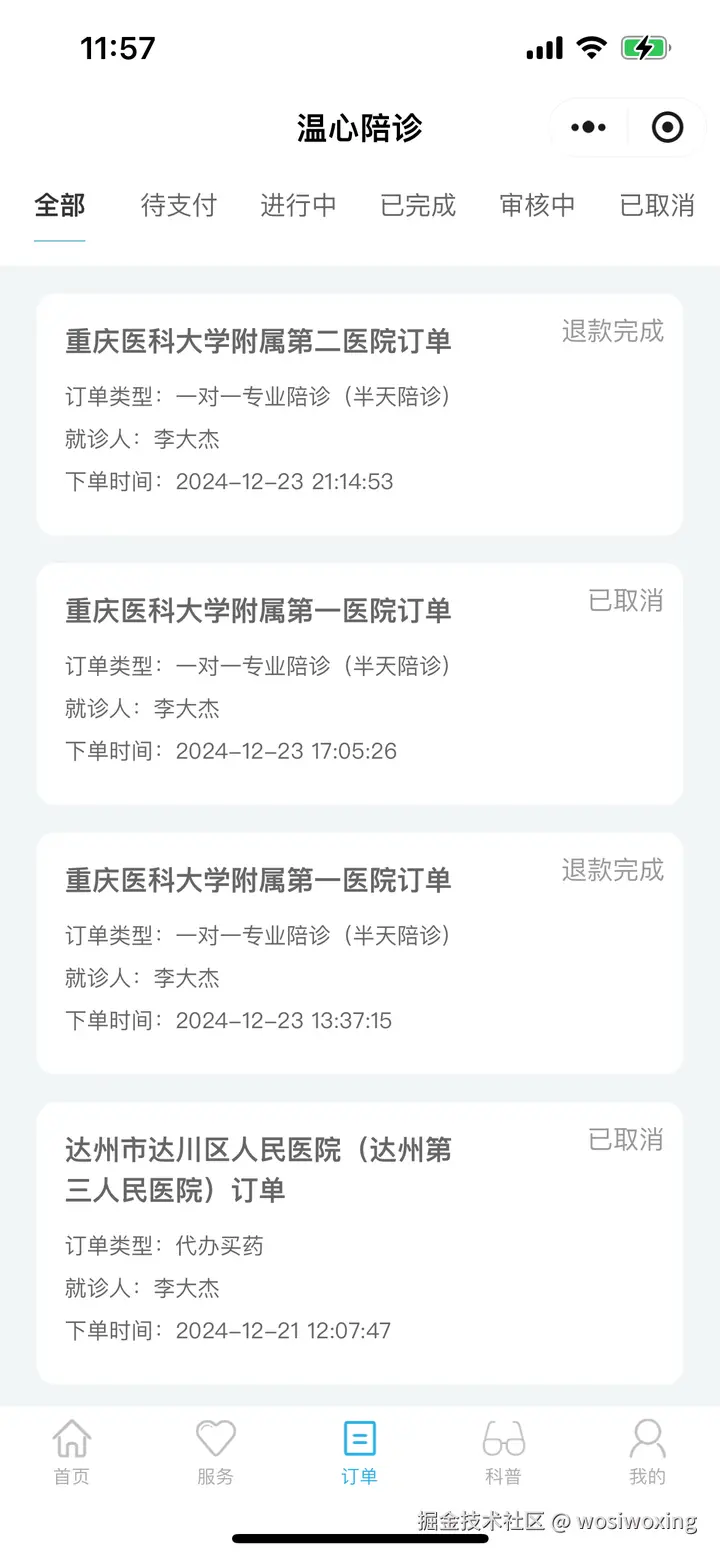Open the 达州市达川区人民医院 代办买药 order
The height and width of the screenshot is (1558, 720).
coord(359,1243)
